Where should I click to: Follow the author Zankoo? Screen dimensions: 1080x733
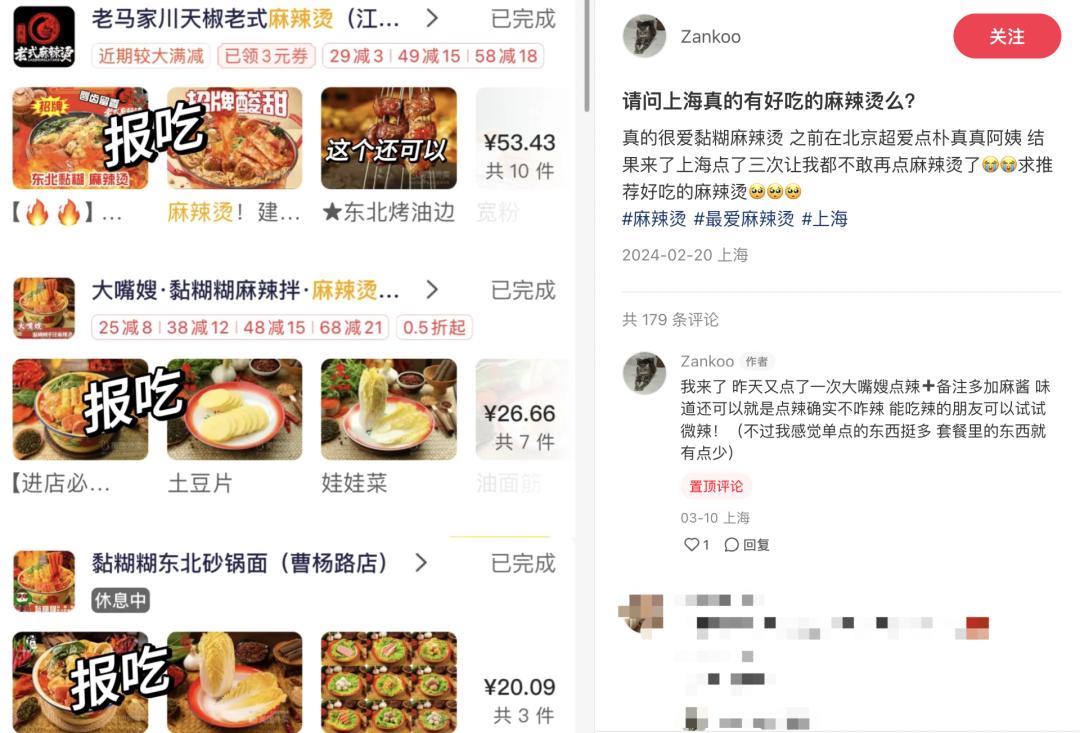1006,36
